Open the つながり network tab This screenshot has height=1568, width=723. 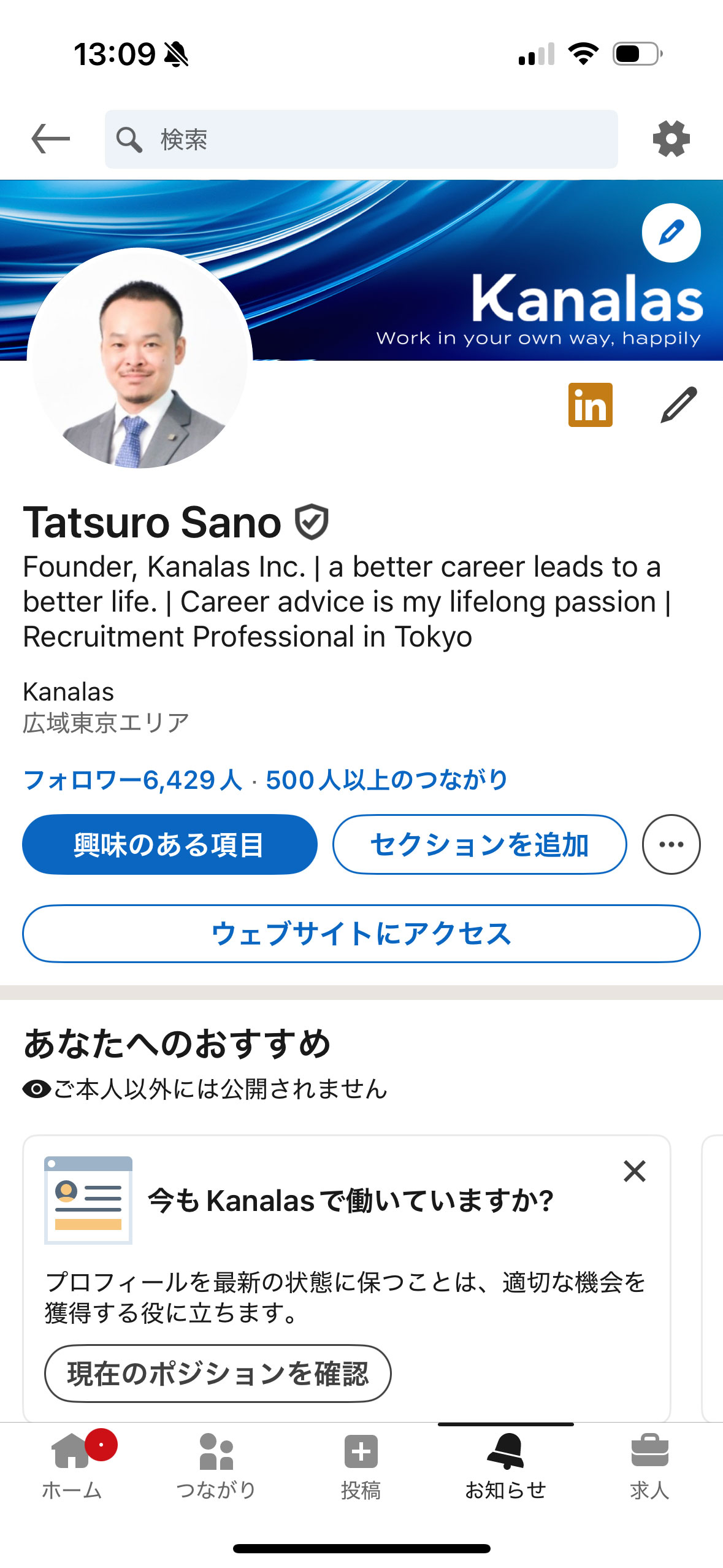[216, 1466]
